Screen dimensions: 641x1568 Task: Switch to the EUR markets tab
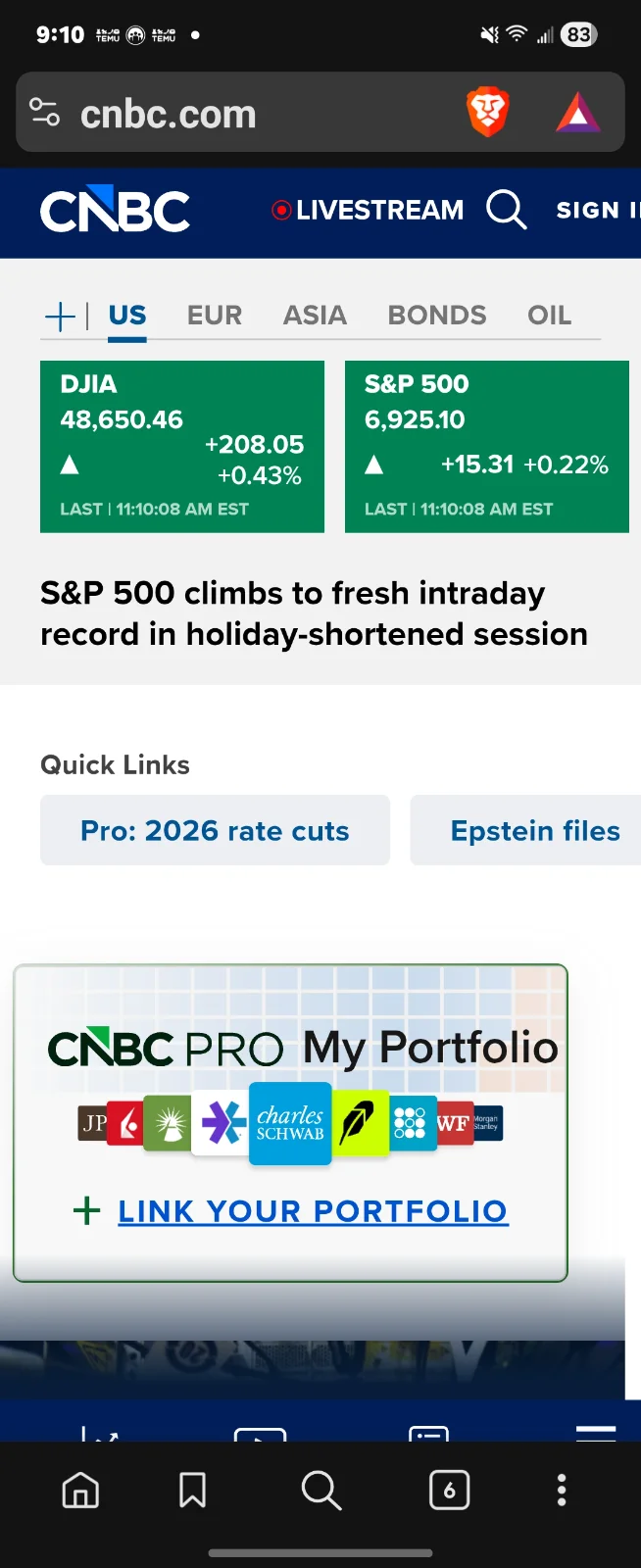coord(215,316)
